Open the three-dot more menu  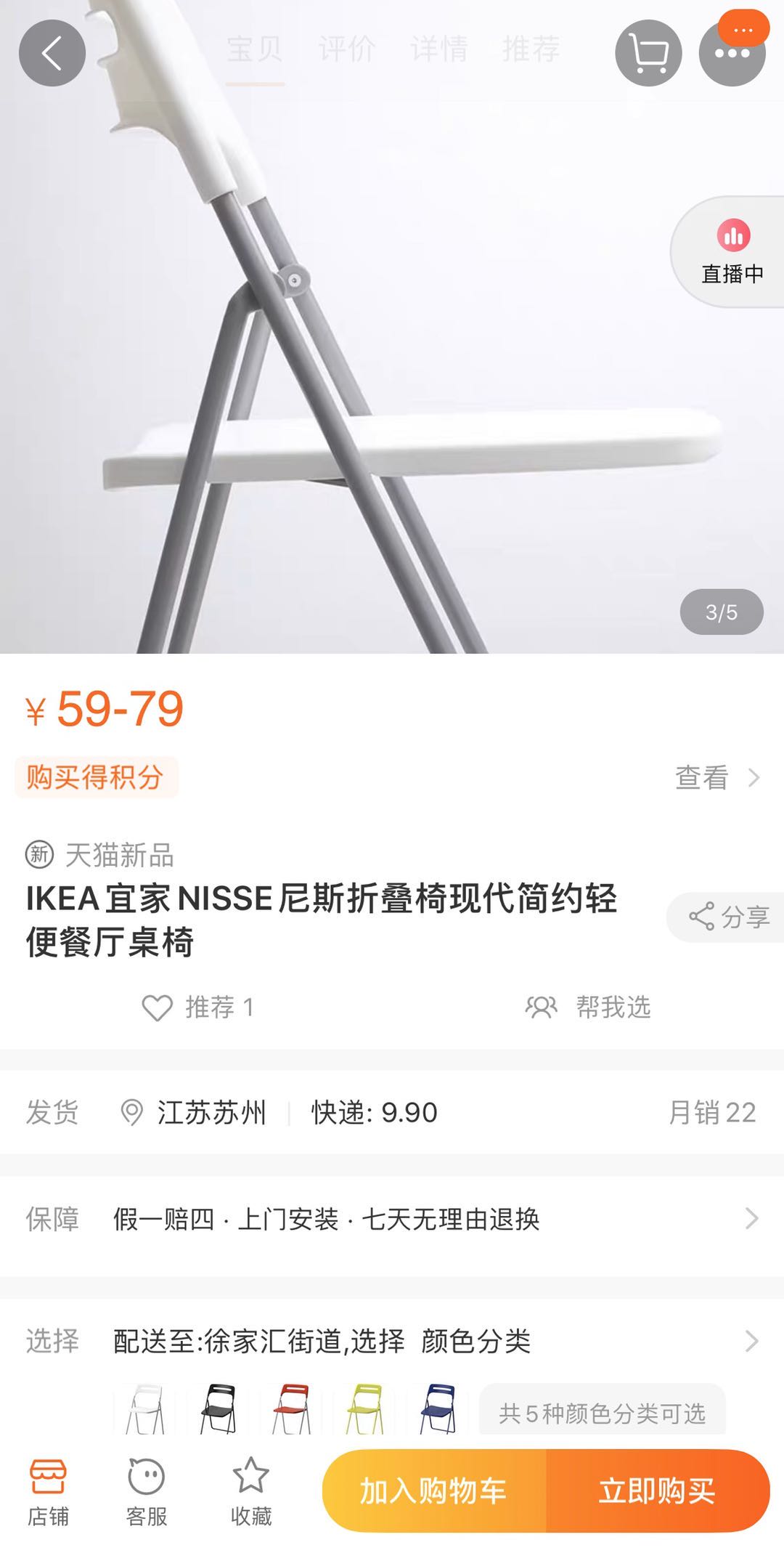[732, 54]
